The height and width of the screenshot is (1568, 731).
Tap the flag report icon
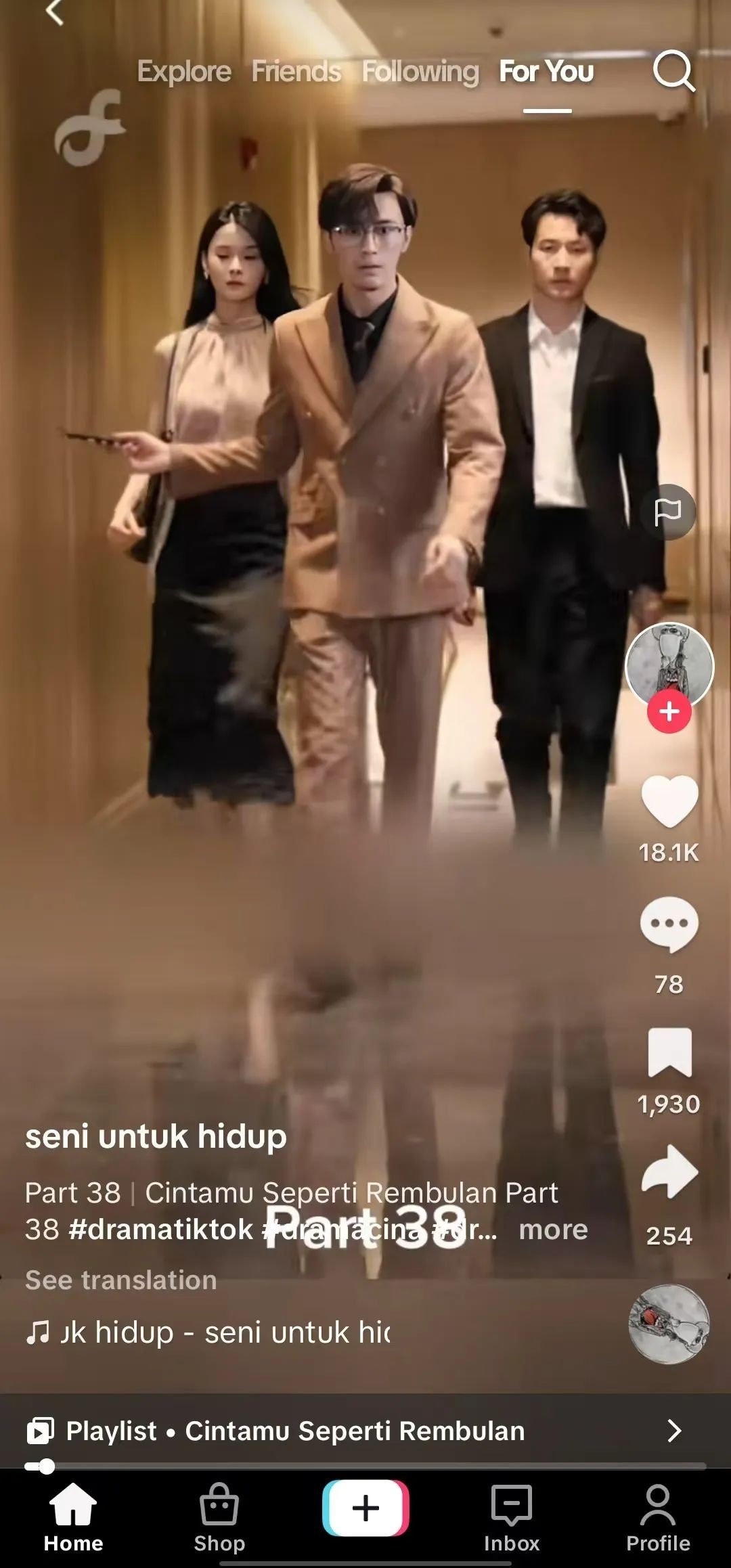668,512
